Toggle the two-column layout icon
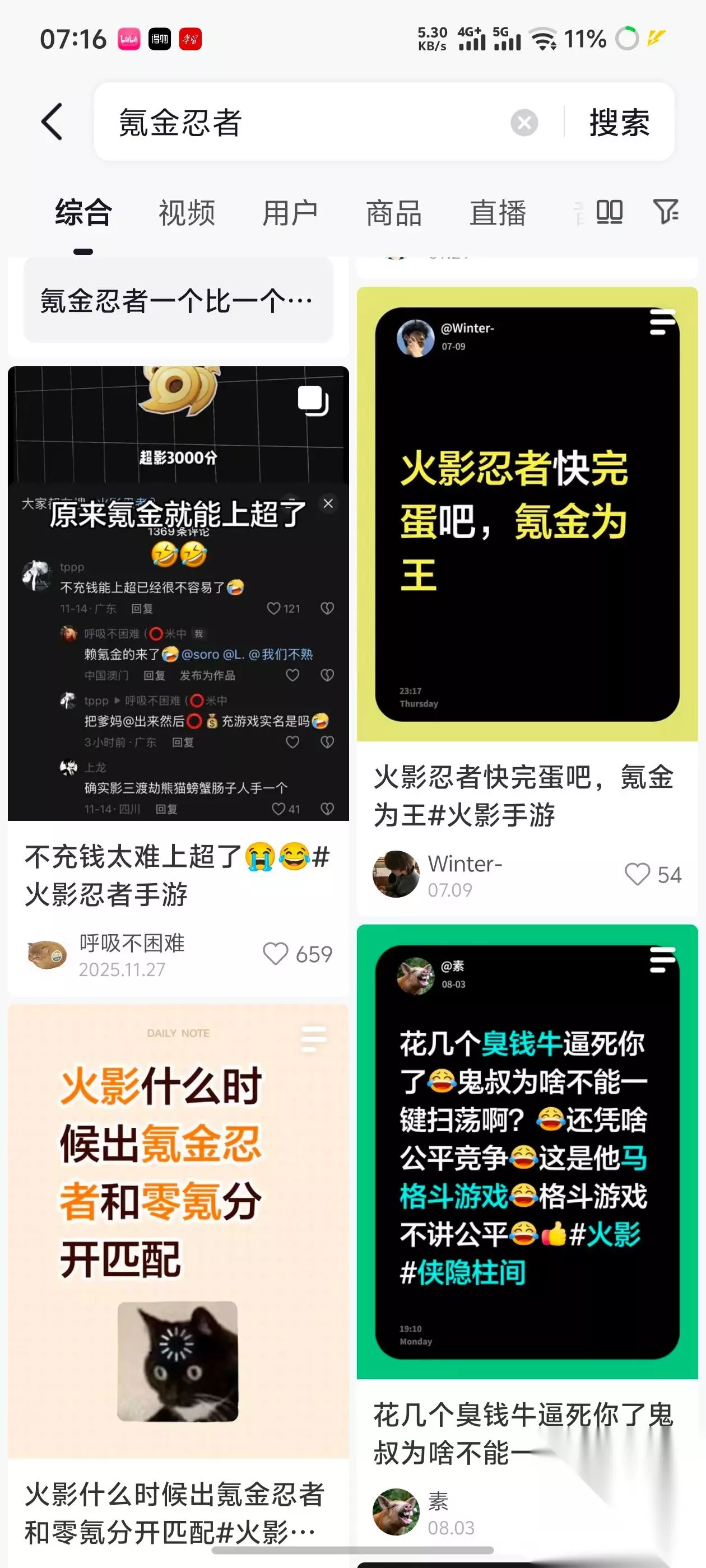 point(609,212)
